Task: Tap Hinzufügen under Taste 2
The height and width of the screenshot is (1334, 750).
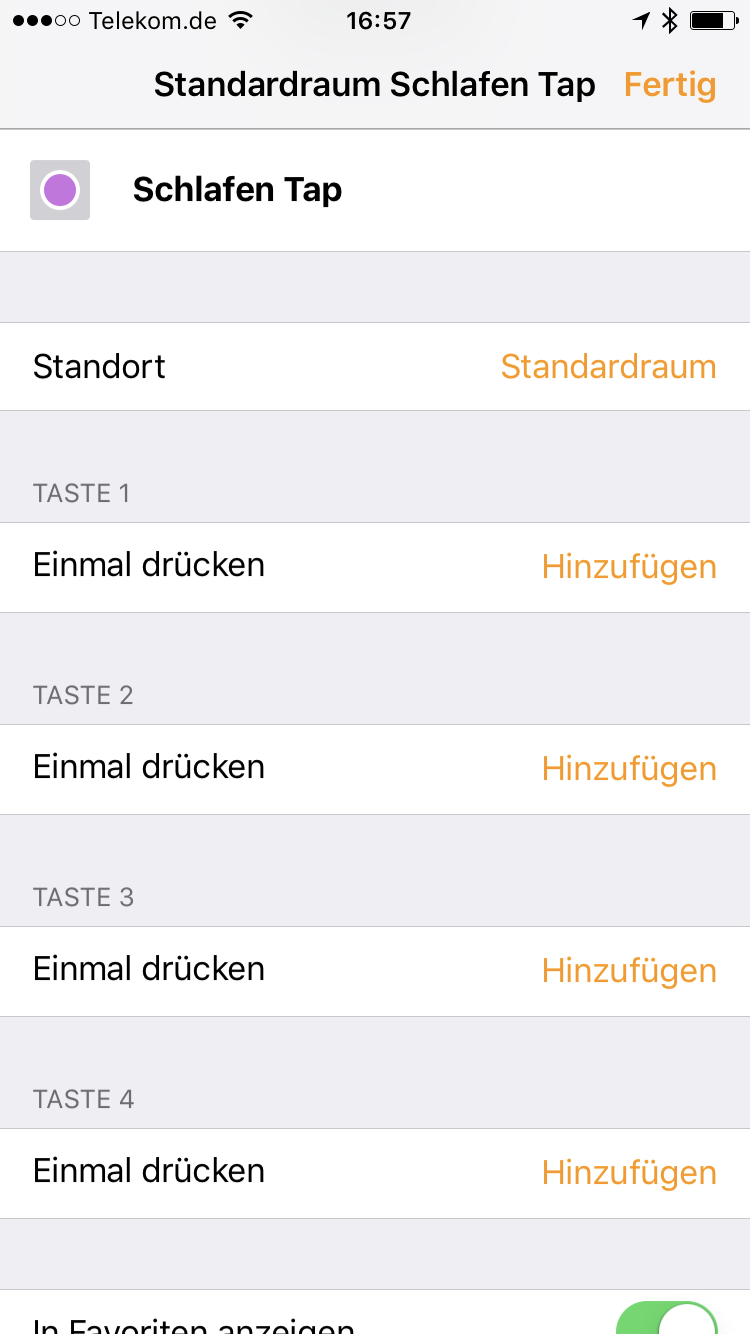Action: (628, 769)
